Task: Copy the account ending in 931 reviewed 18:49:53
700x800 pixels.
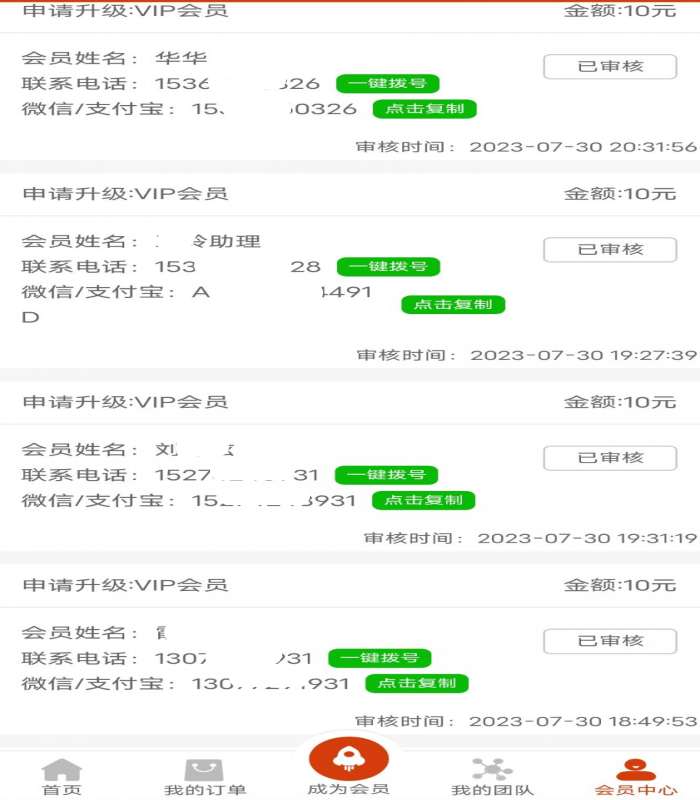Action: [x=416, y=684]
